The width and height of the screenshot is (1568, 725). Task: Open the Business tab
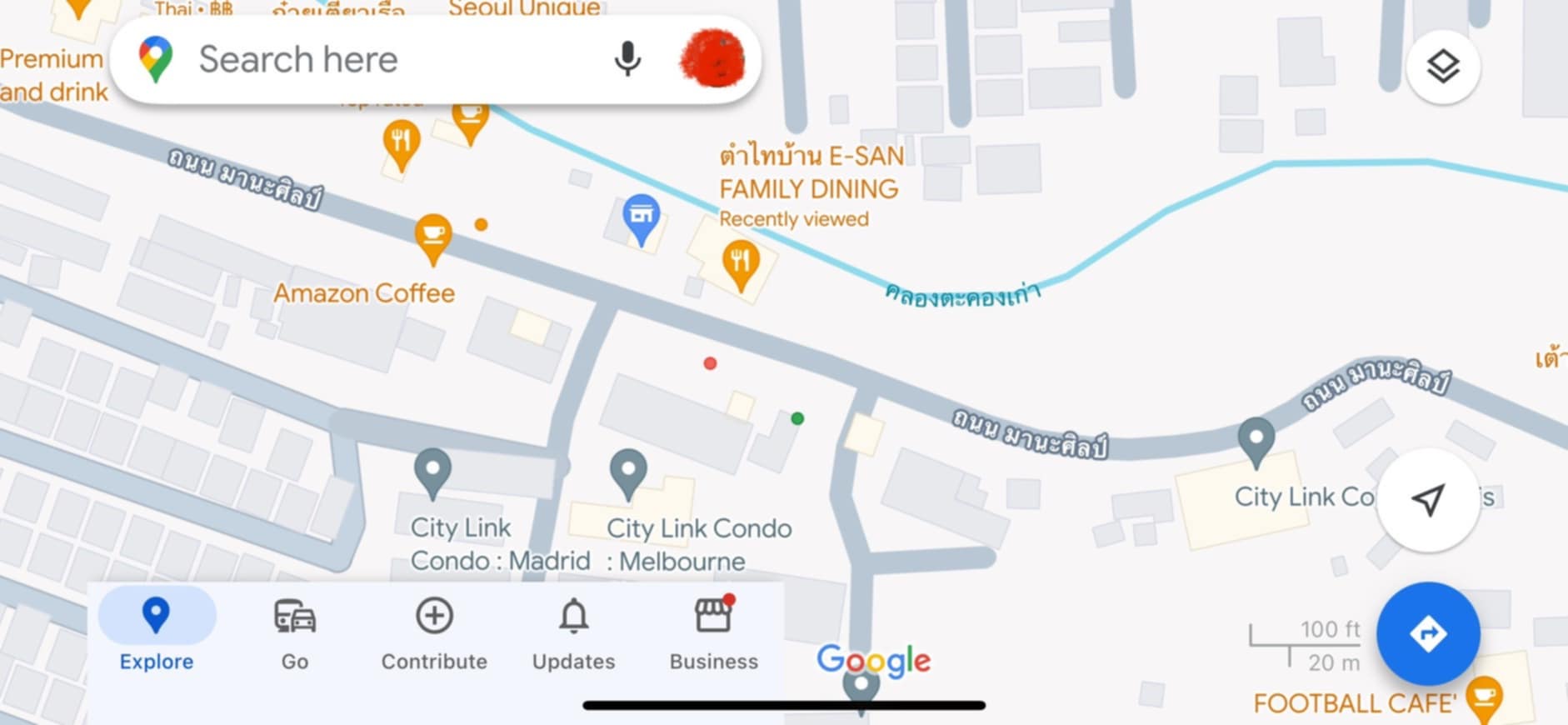pyautogui.click(x=714, y=633)
